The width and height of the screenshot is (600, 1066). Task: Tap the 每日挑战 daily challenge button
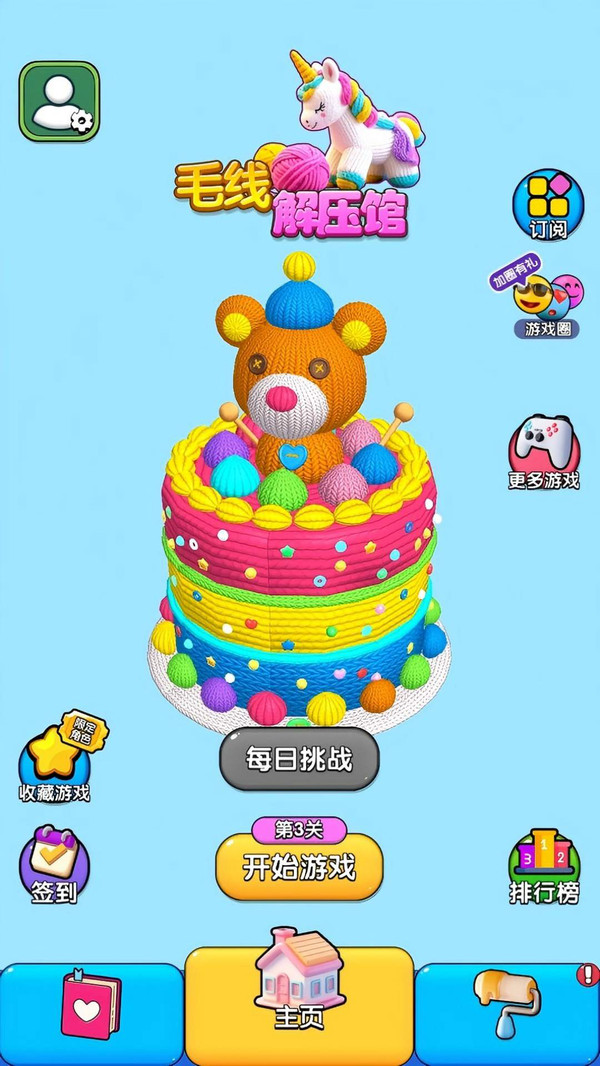(x=300, y=759)
